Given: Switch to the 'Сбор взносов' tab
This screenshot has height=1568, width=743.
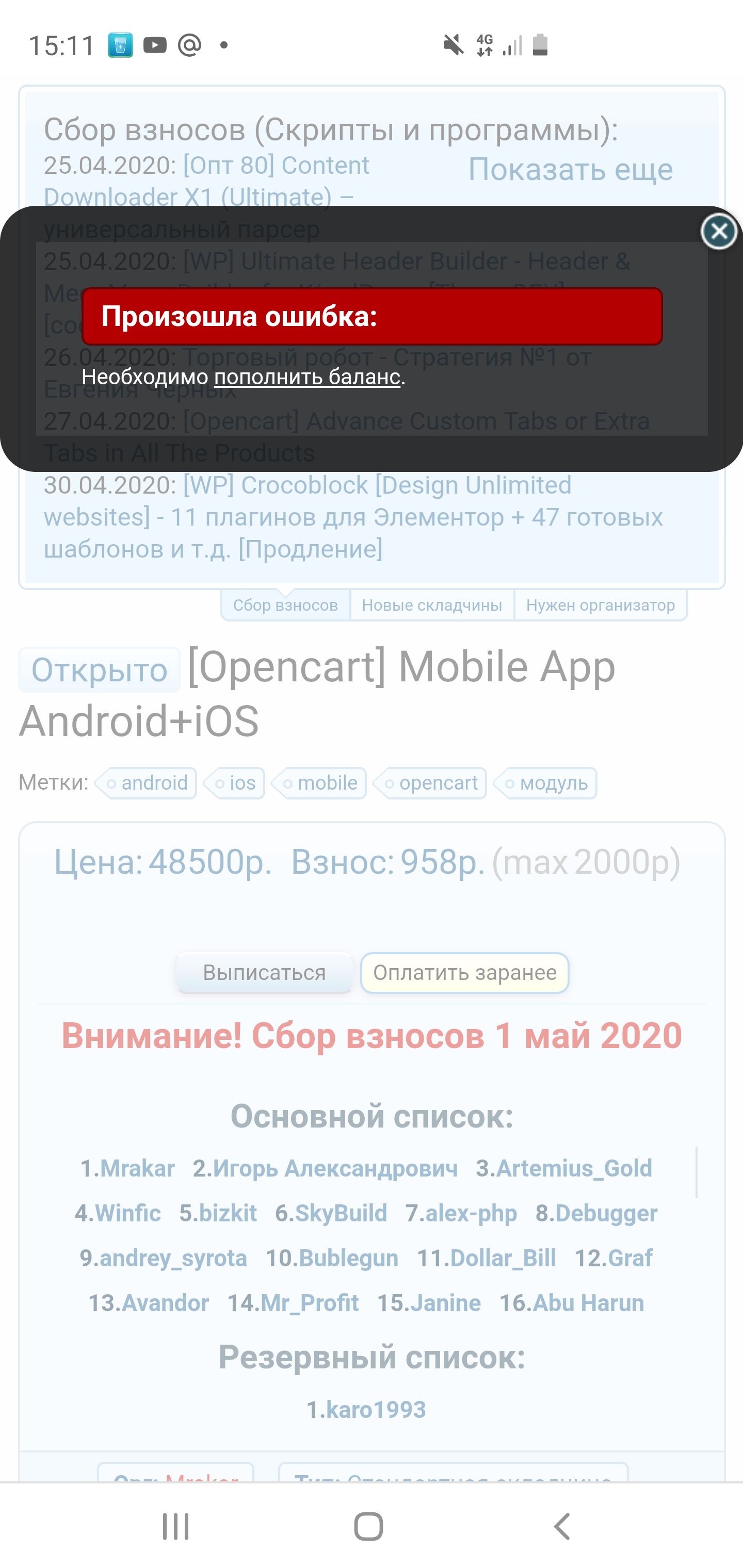Looking at the screenshot, I should 285,605.
